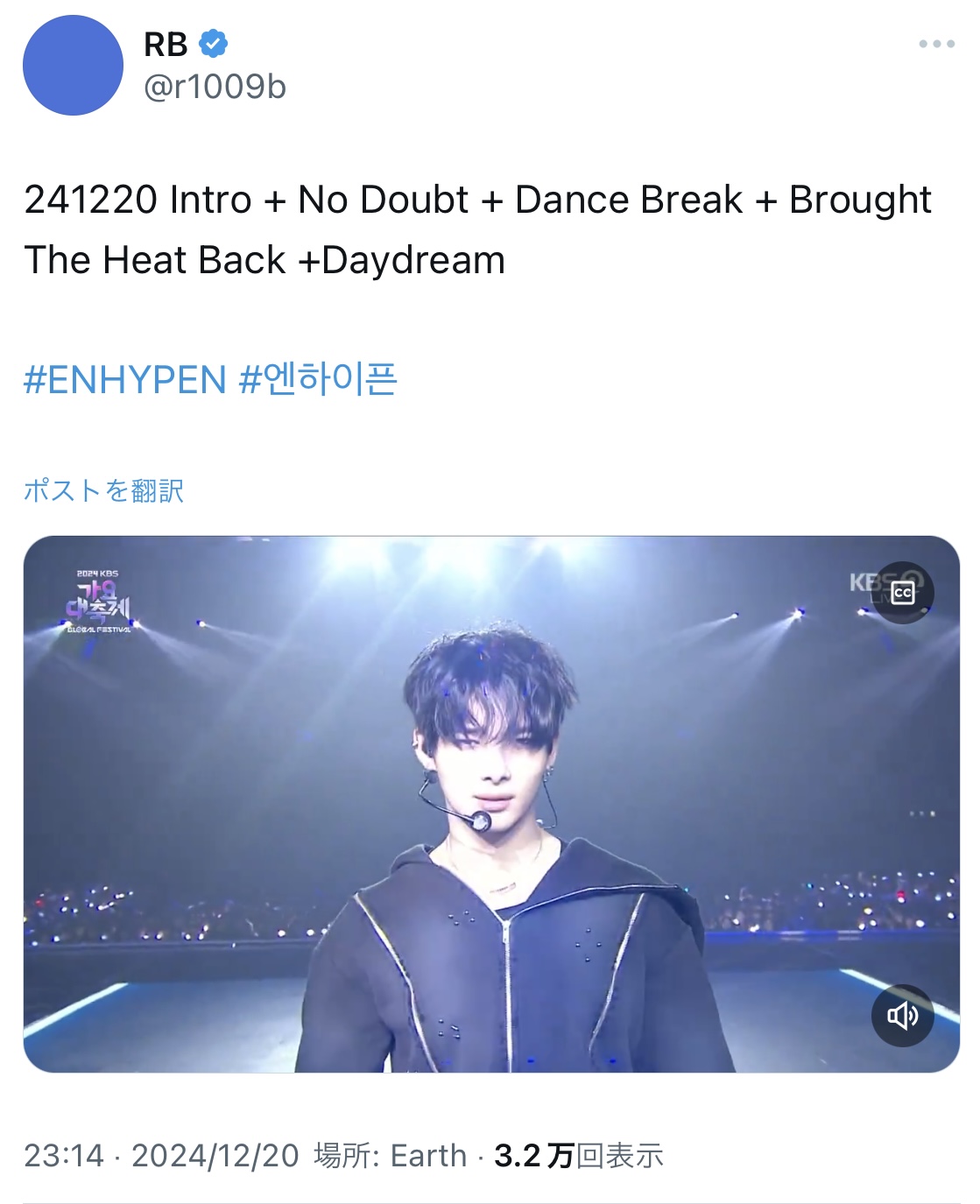
Task: Toggle closed captions on the video
Action: click(x=902, y=593)
